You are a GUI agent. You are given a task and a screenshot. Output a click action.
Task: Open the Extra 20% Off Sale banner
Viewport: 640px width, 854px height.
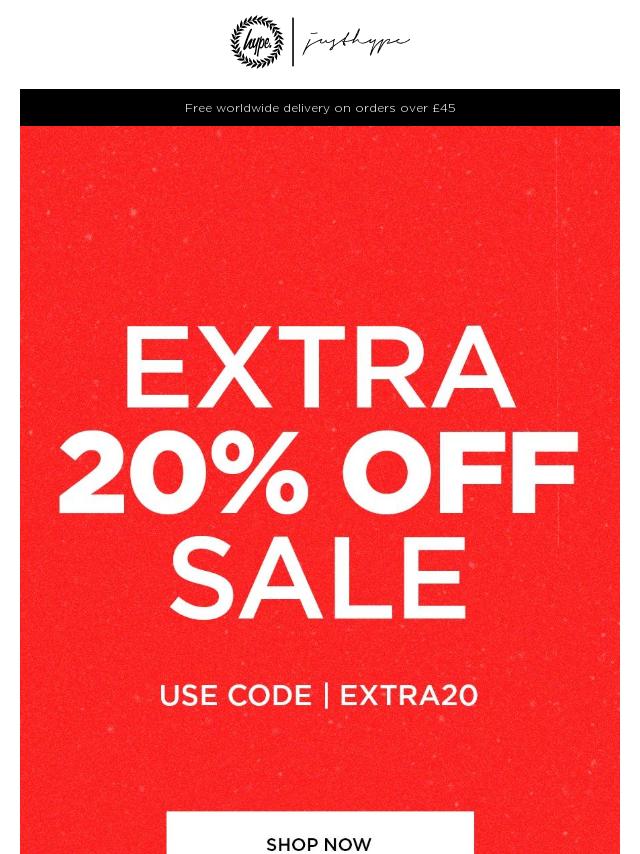click(319, 470)
